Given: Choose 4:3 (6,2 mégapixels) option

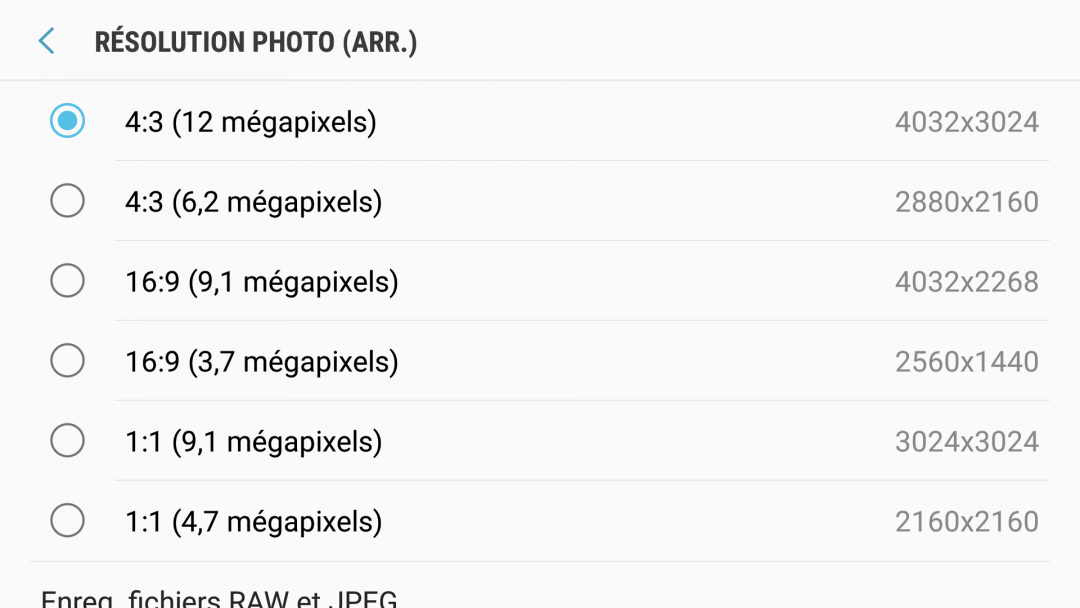Looking at the screenshot, I should pos(67,202).
